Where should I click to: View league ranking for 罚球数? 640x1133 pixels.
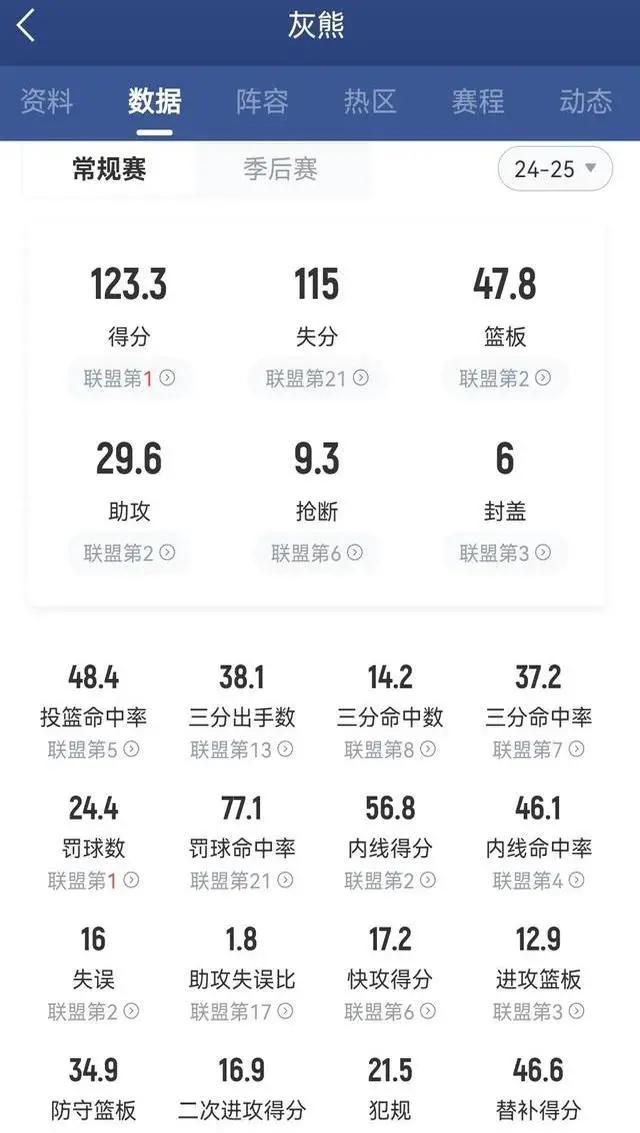click(x=94, y=880)
